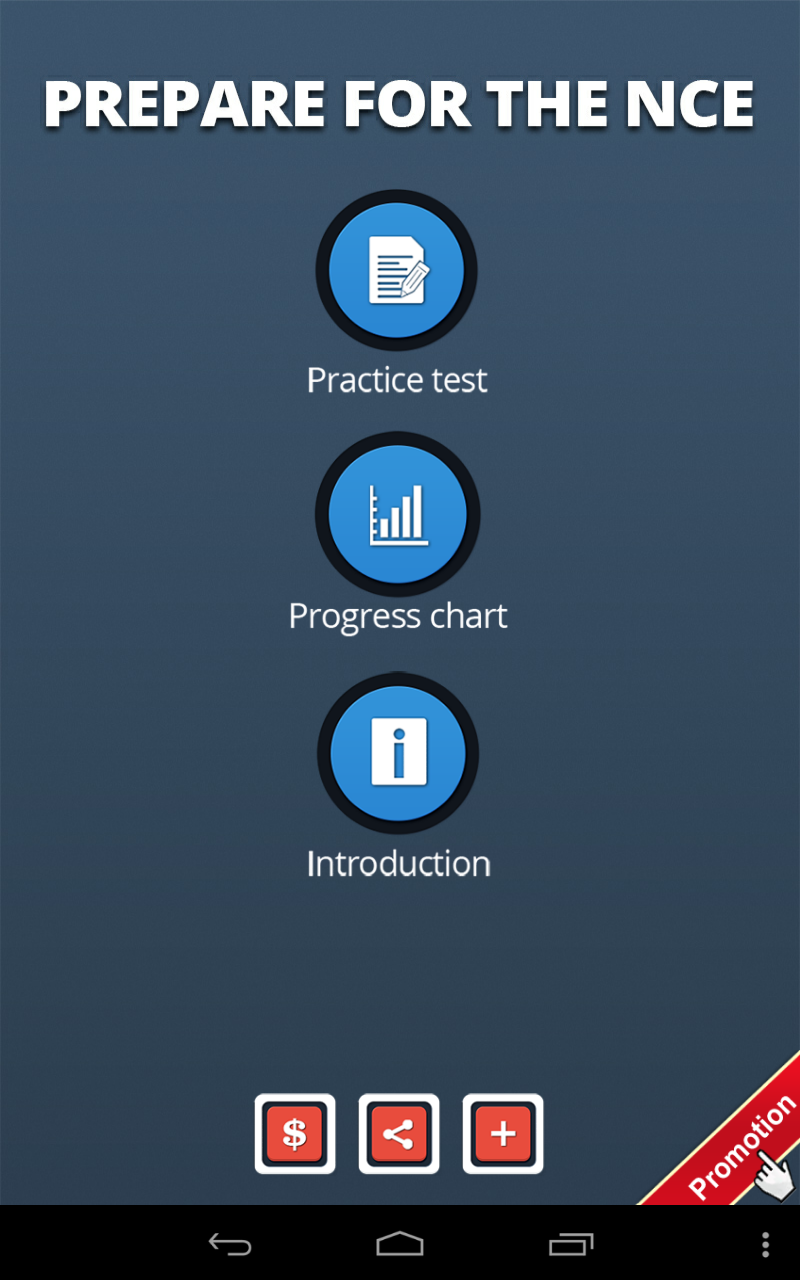Click the plus icon for more apps

pos(503,1133)
